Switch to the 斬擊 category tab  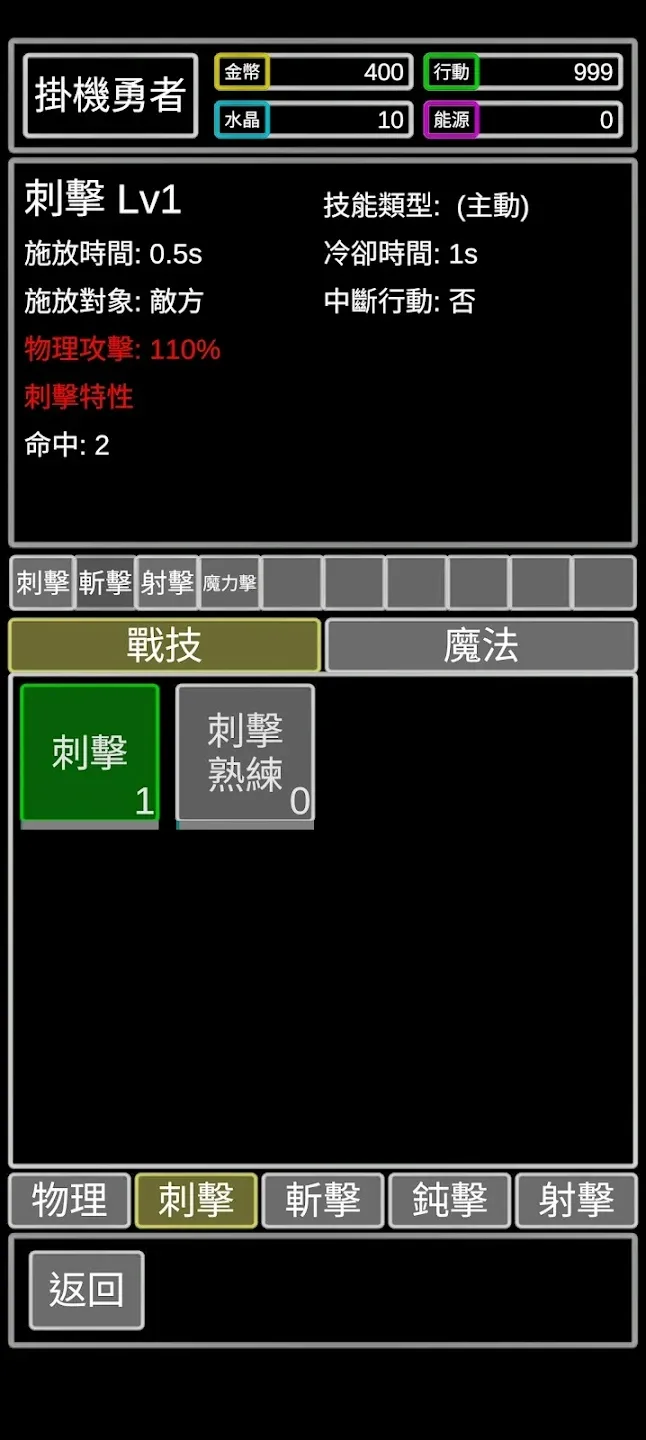(323, 1200)
